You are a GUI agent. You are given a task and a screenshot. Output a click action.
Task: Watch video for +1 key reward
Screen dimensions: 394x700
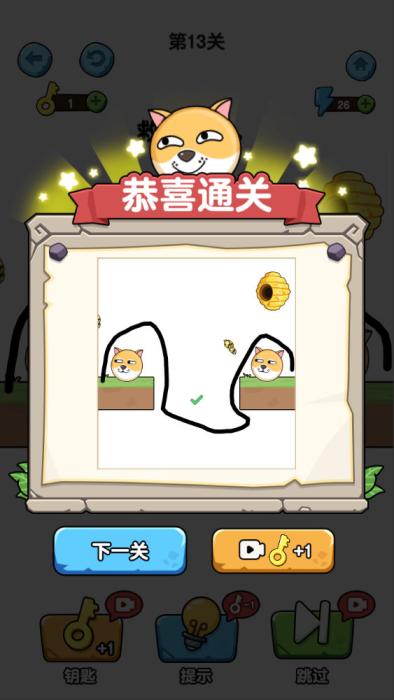coord(273,551)
